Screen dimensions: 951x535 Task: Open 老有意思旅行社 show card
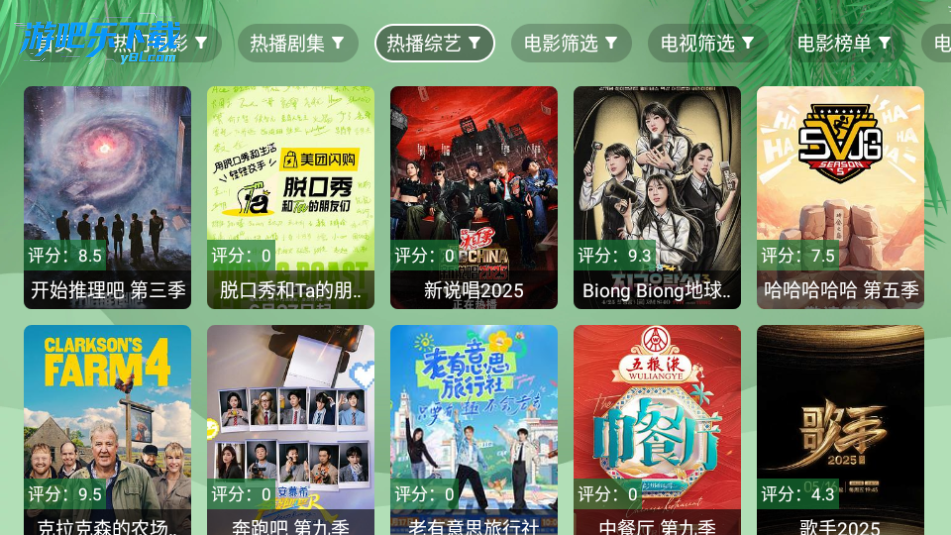click(473, 430)
